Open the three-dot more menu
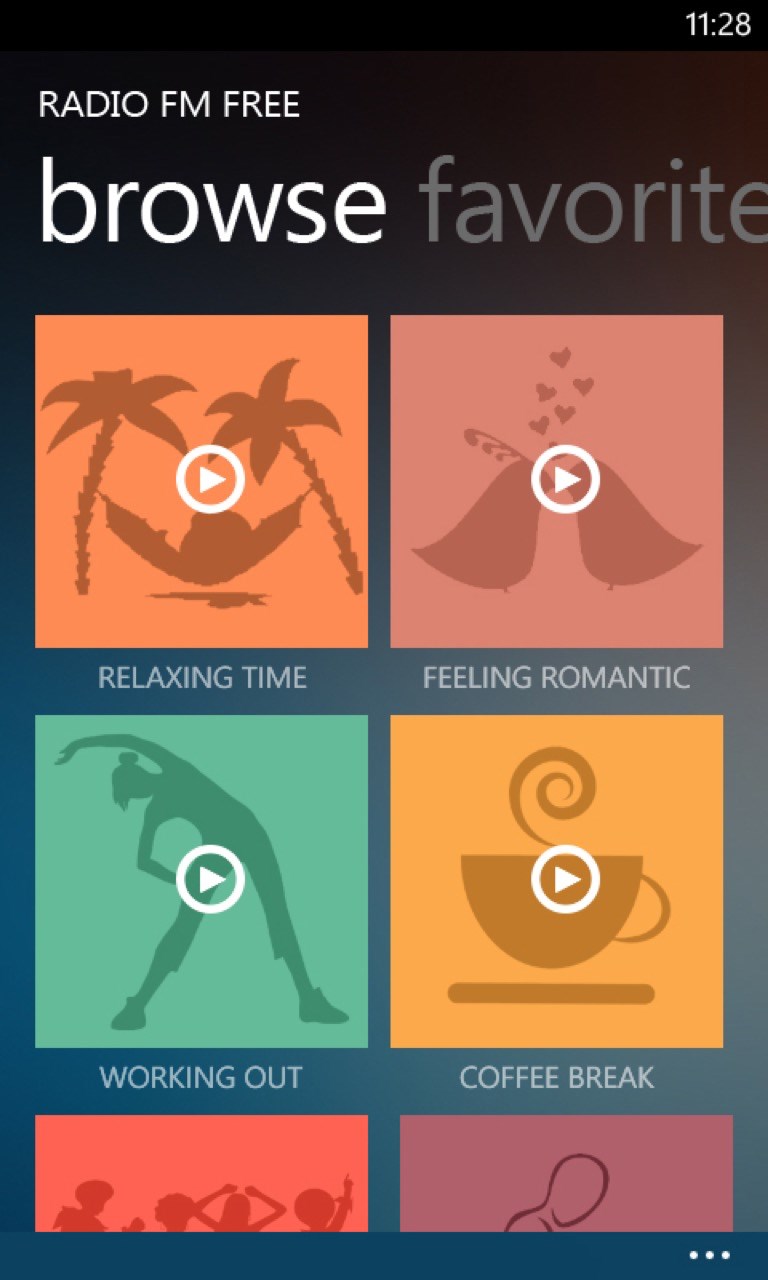Viewport: 768px width, 1280px height. click(x=710, y=1255)
